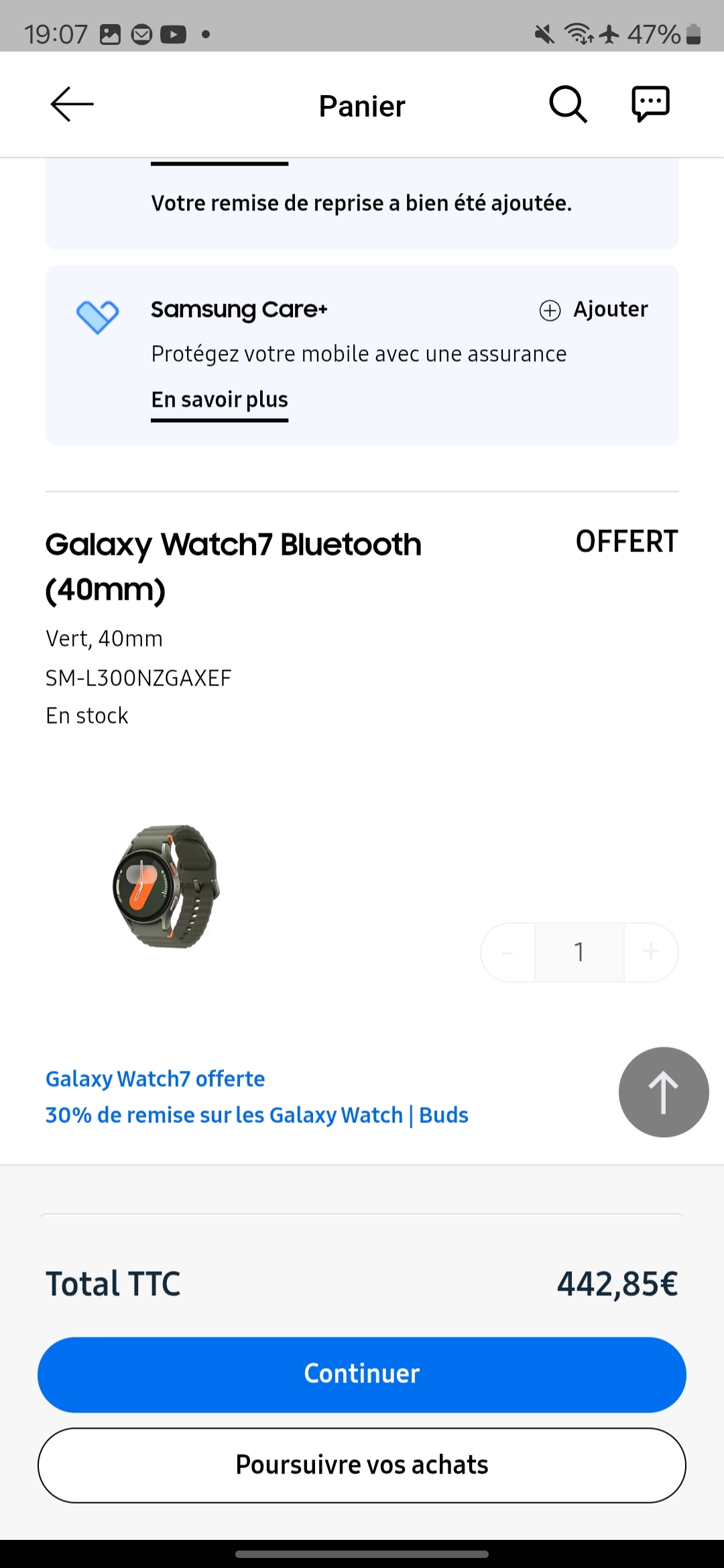
Task: Tap Continuer to proceed to checkout
Action: (x=362, y=1374)
